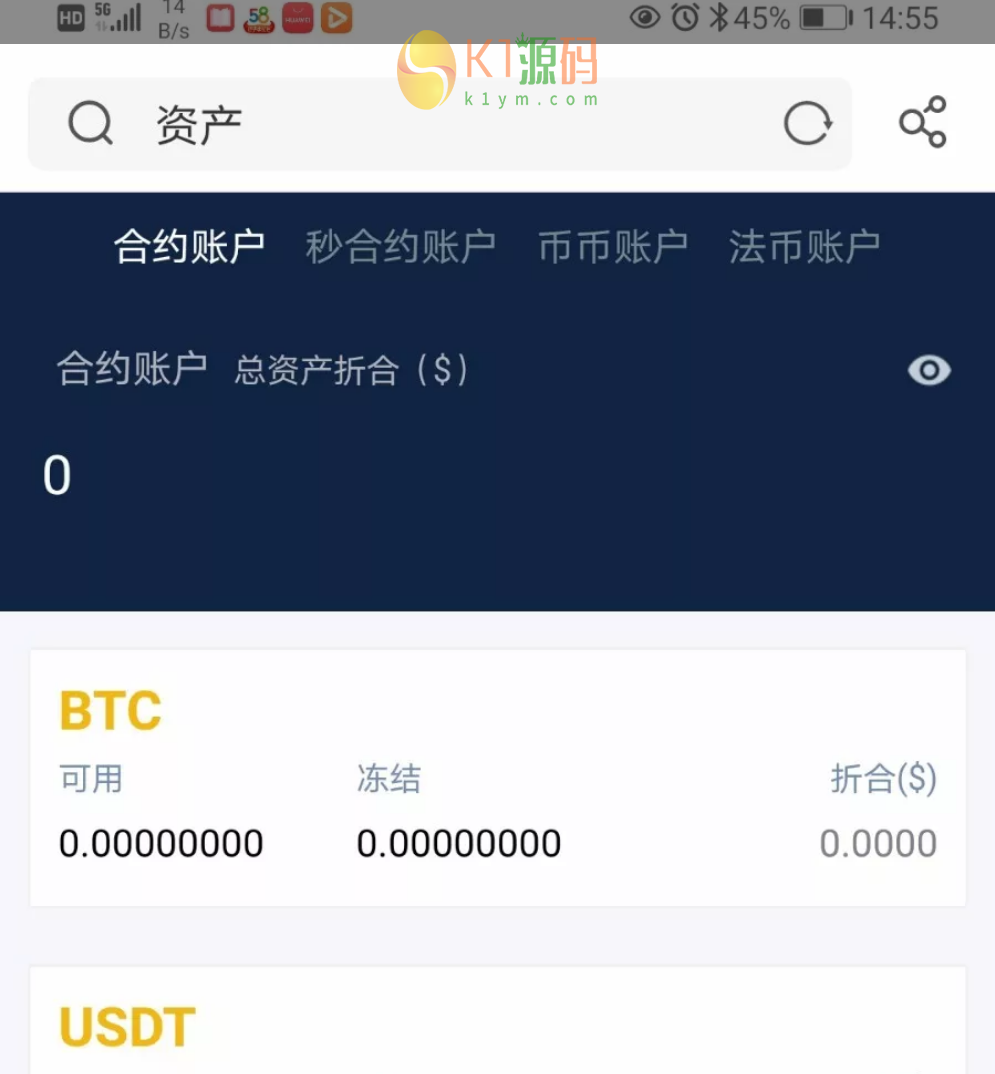The image size is (995, 1074).
Task: Click the BTC 折合($) amount 0.0000
Action: point(878,843)
